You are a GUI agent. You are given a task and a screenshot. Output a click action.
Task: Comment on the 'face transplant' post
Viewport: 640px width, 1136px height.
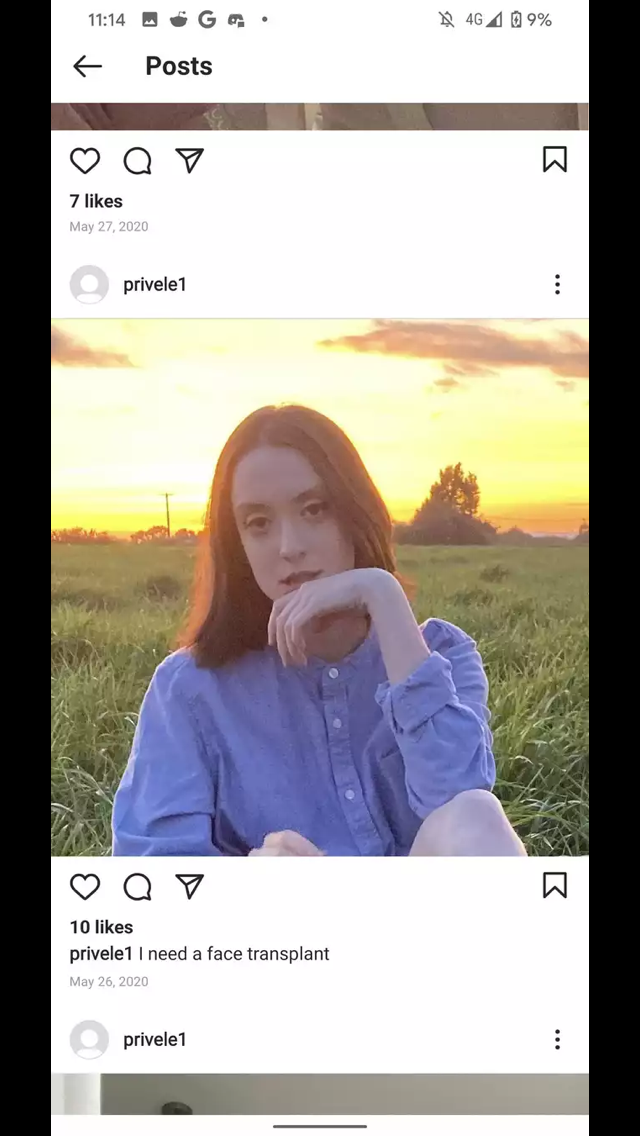pyautogui.click(x=137, y=887)
